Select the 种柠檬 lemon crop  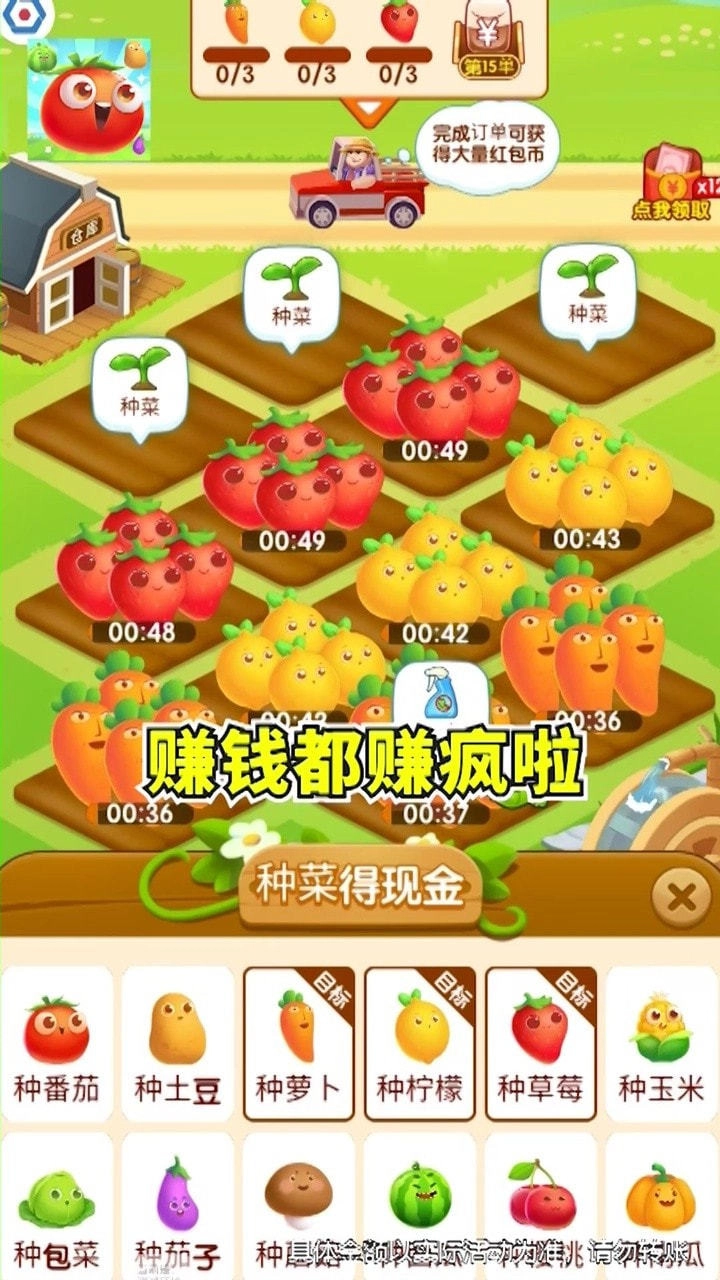[419, 1045]
